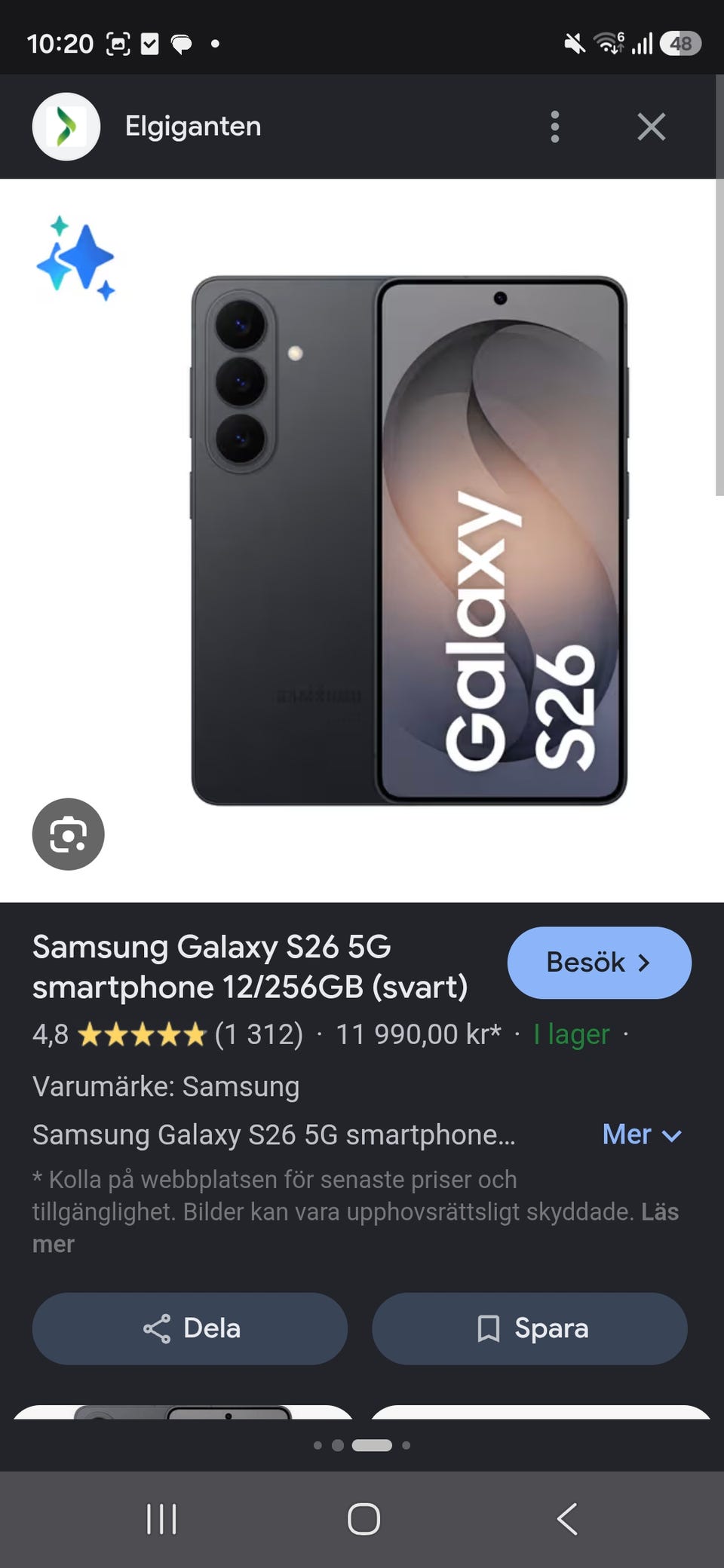Viewport: 724px width, 1568px height.
Task: Close the Elgiganten product view
Action: click(651, 127)
